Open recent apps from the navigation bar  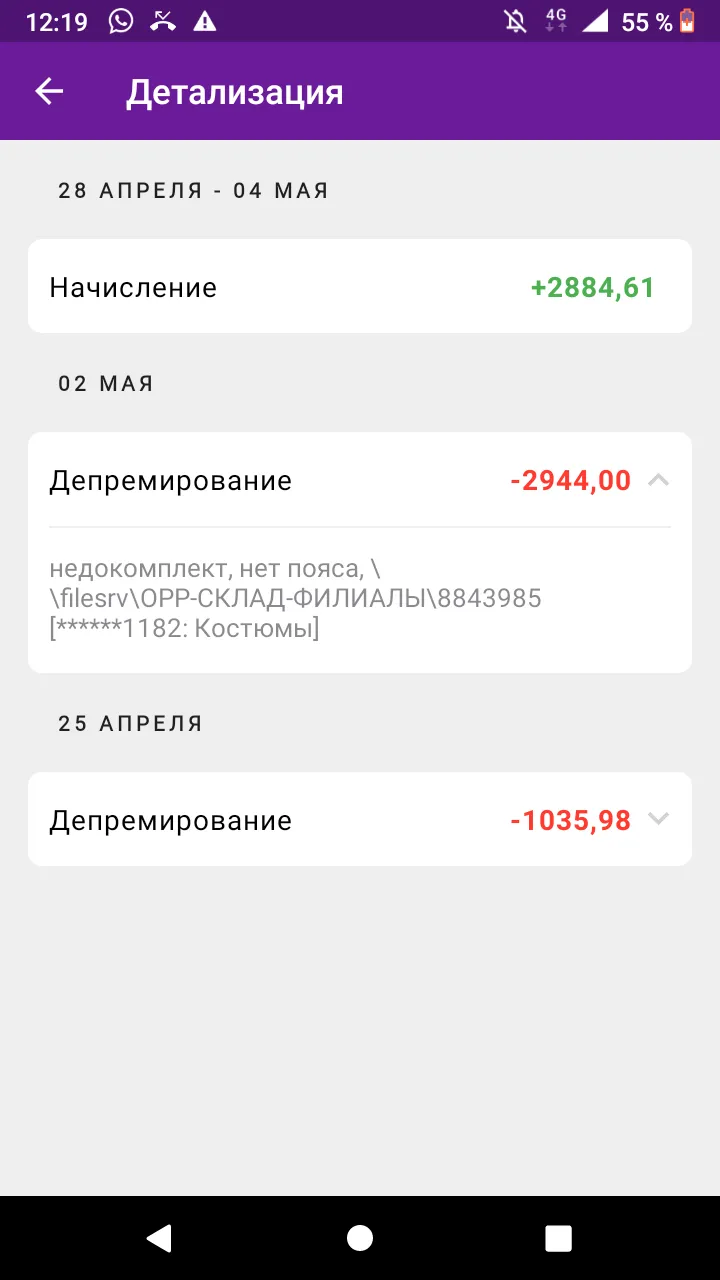(x=558, y=1238)
